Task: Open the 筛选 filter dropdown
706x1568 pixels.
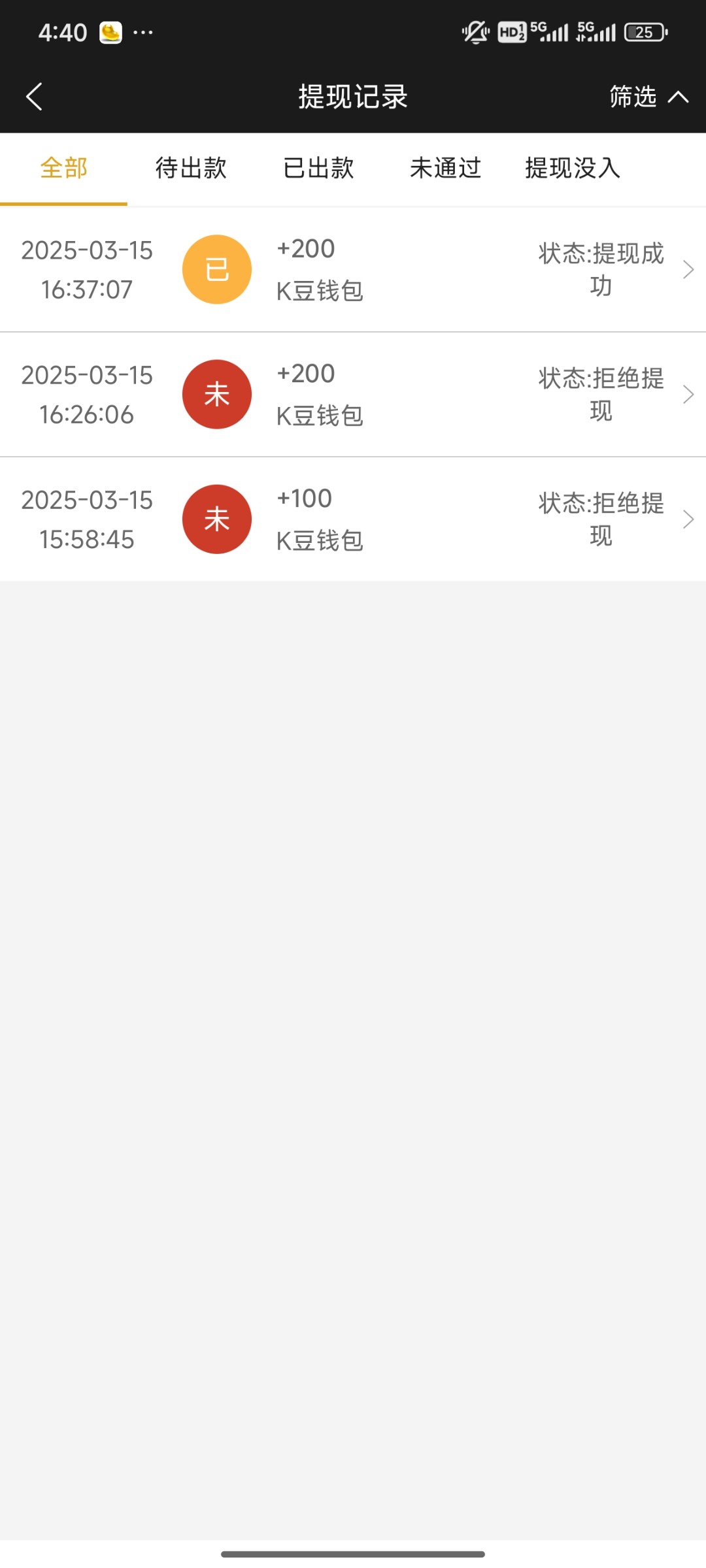Action: [x=647, y=97]
